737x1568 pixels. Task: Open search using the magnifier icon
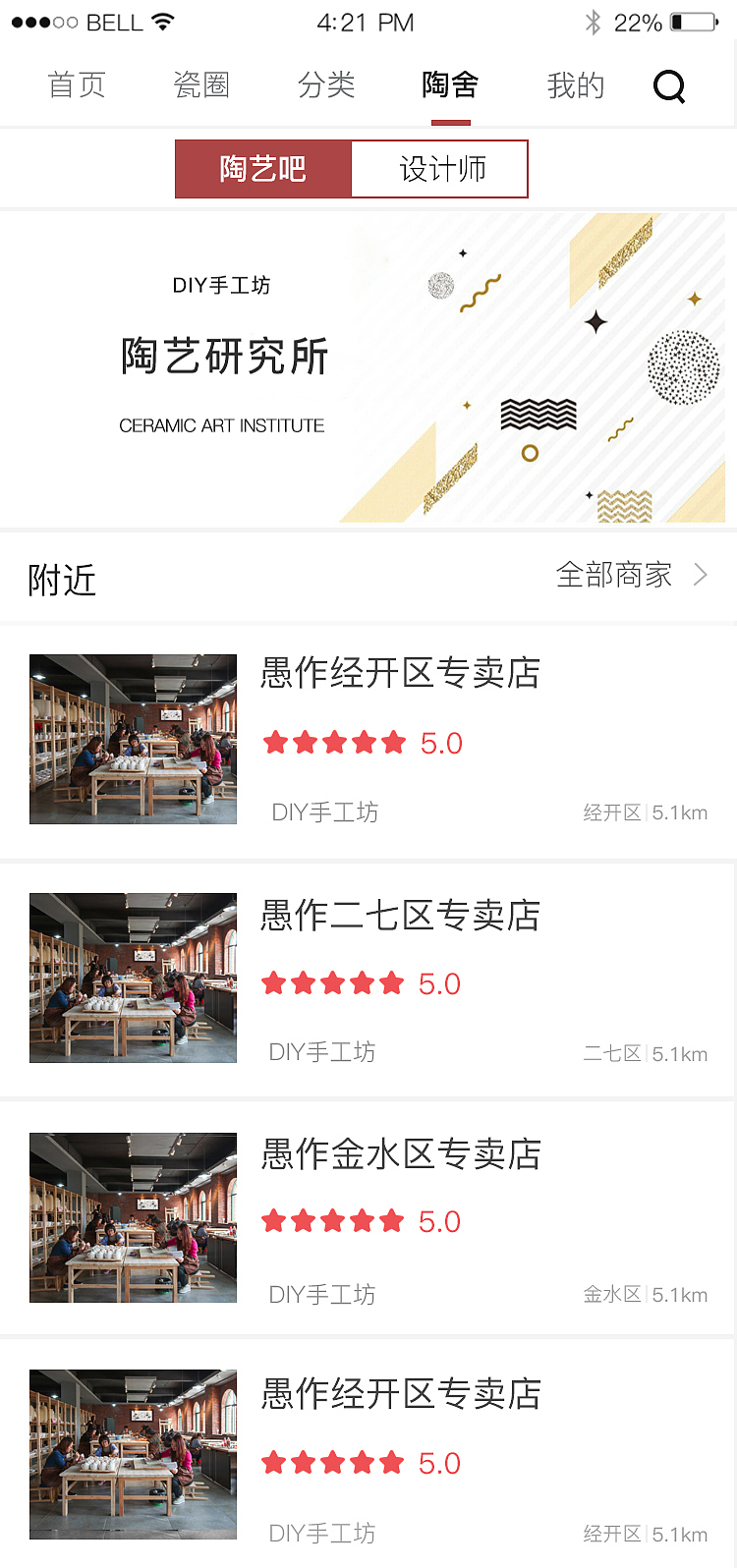coord(669,86)
